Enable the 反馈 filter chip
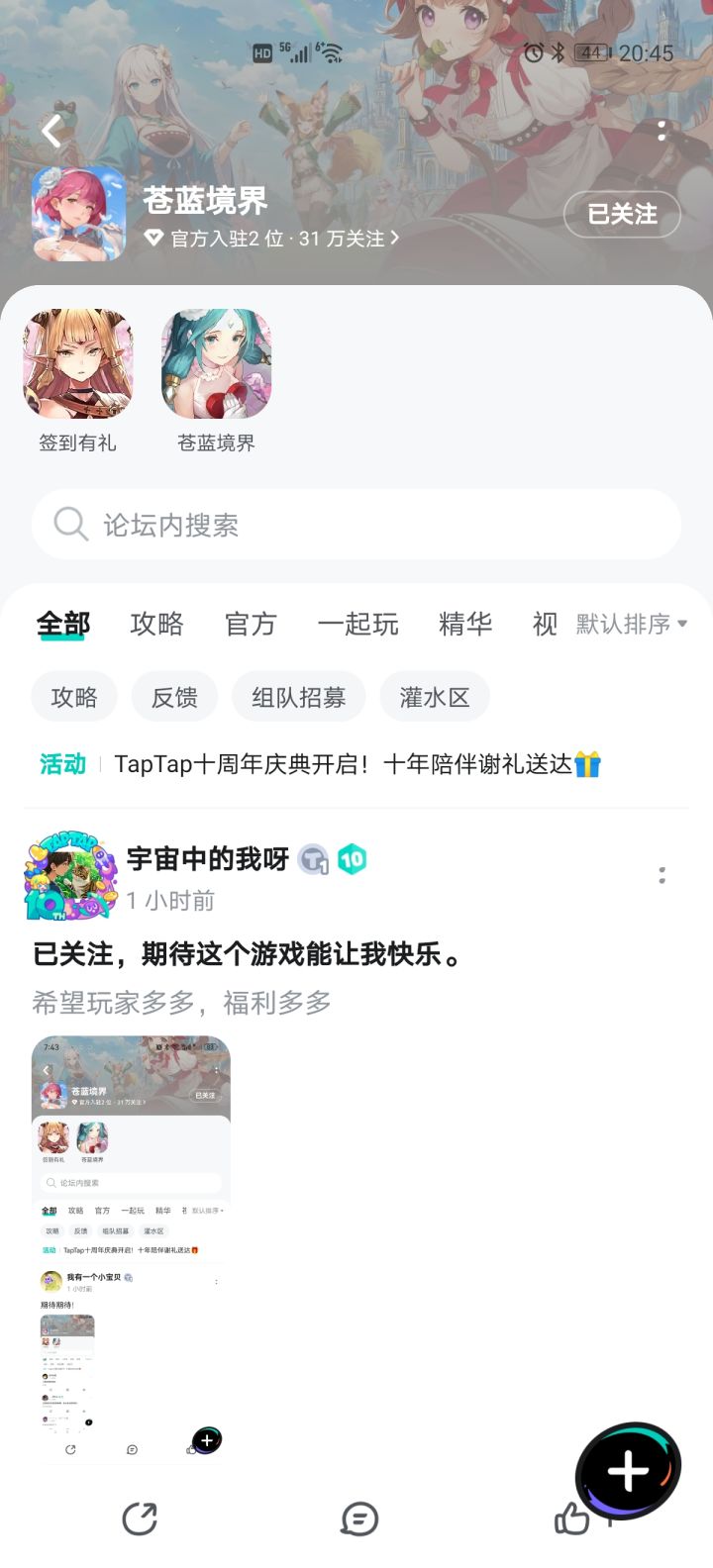This screenshot has height=1568, width=713. click(174, 696)
